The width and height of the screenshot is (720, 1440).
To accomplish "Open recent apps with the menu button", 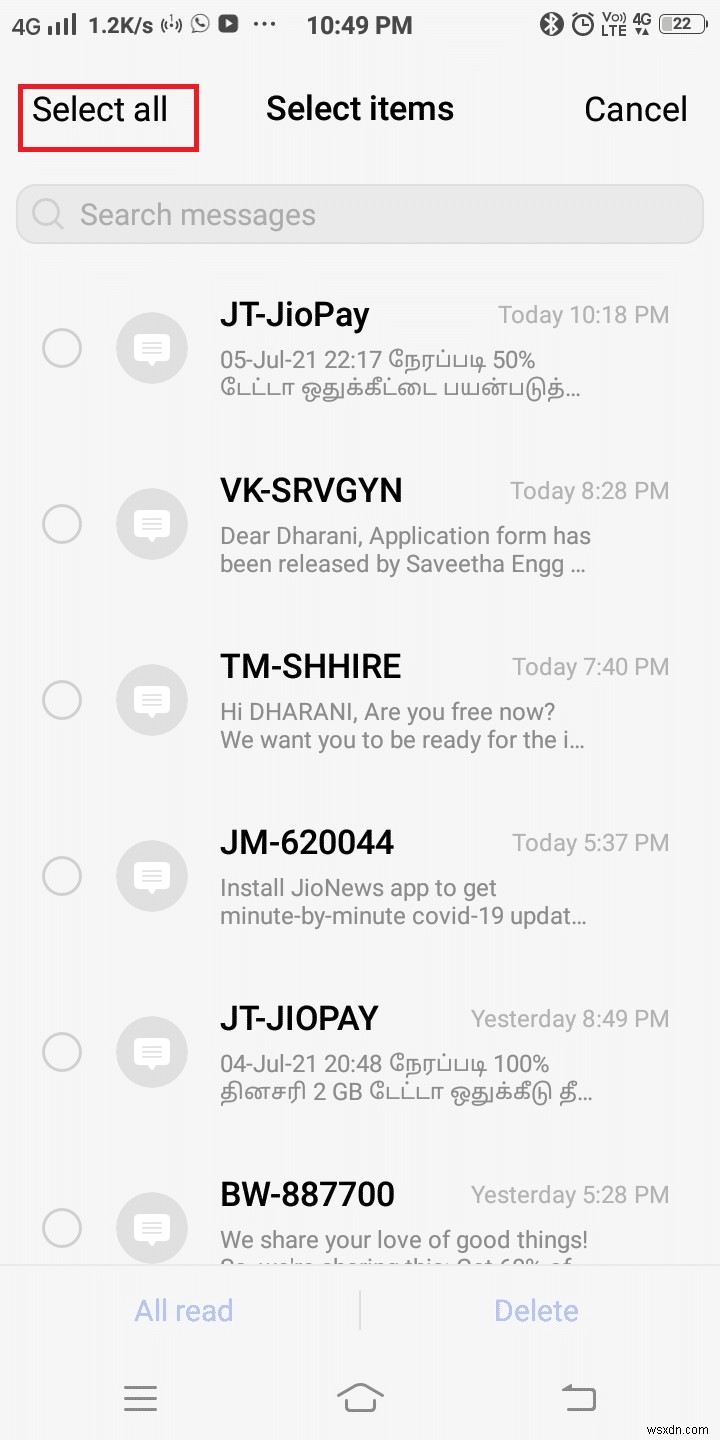I will [x=140, y=1397].
